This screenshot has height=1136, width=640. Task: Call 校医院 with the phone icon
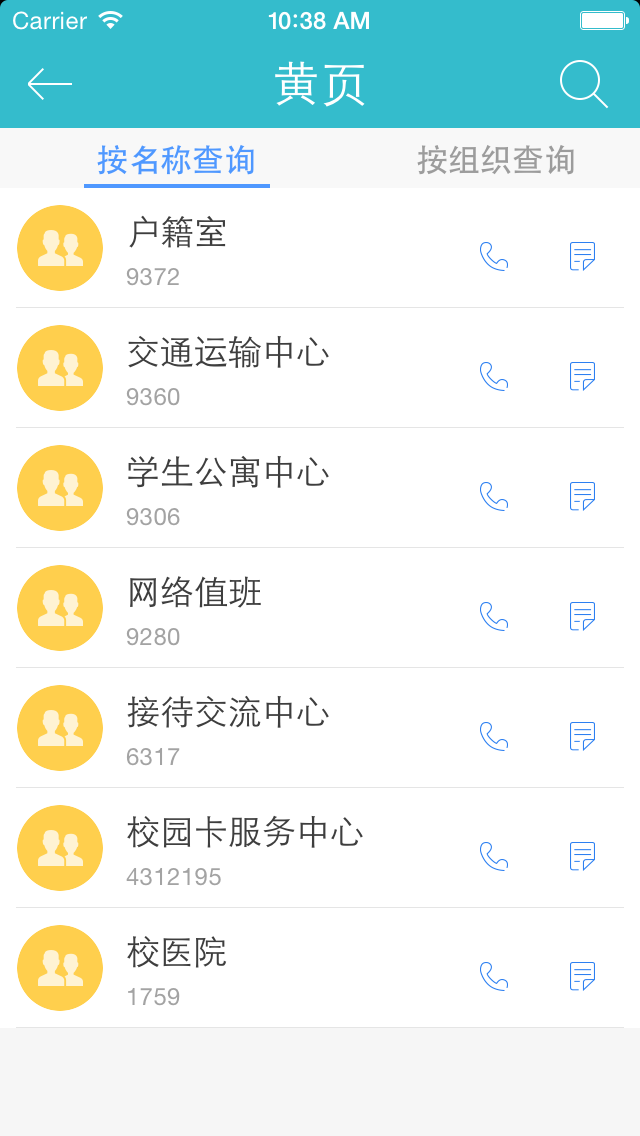pos(494,976)
